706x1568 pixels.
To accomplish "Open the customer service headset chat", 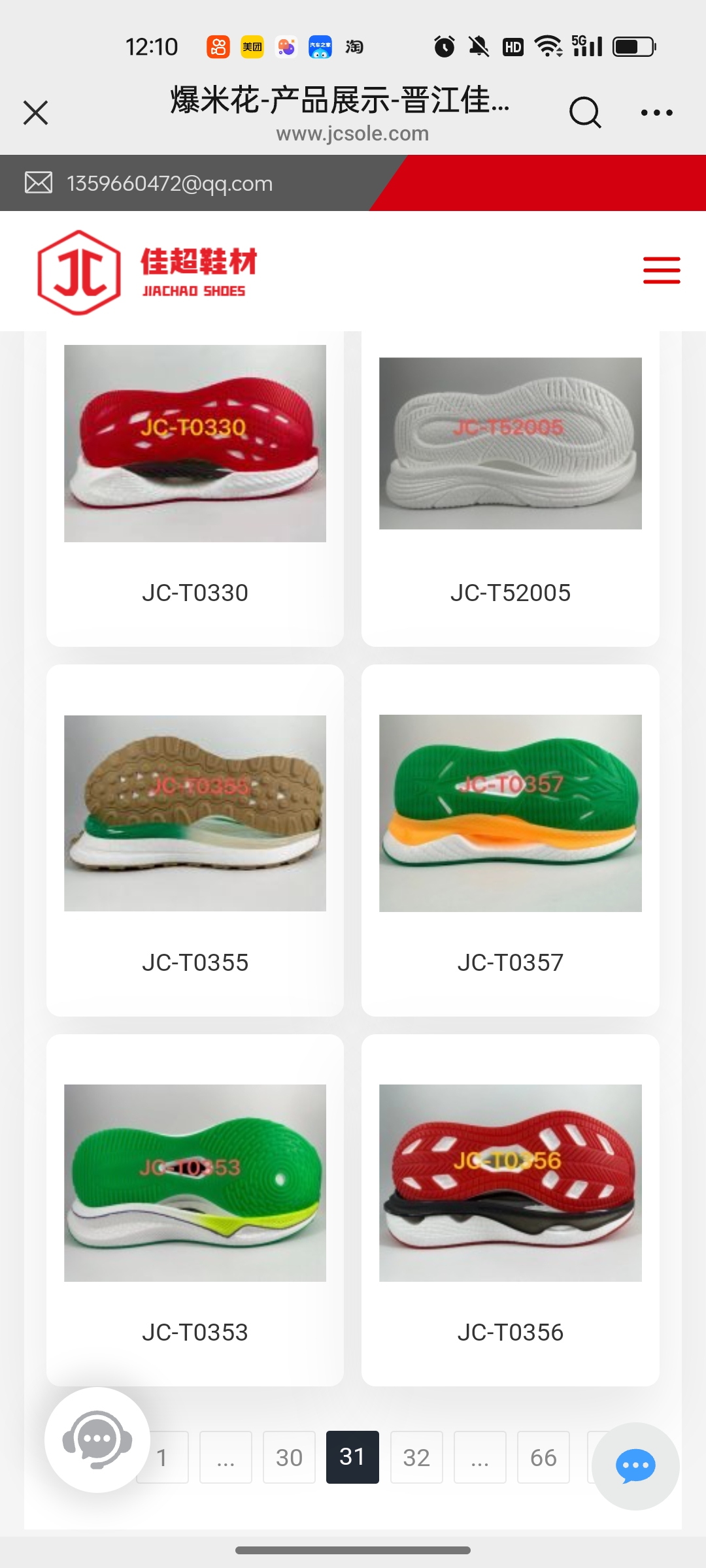I will 97,1439.
